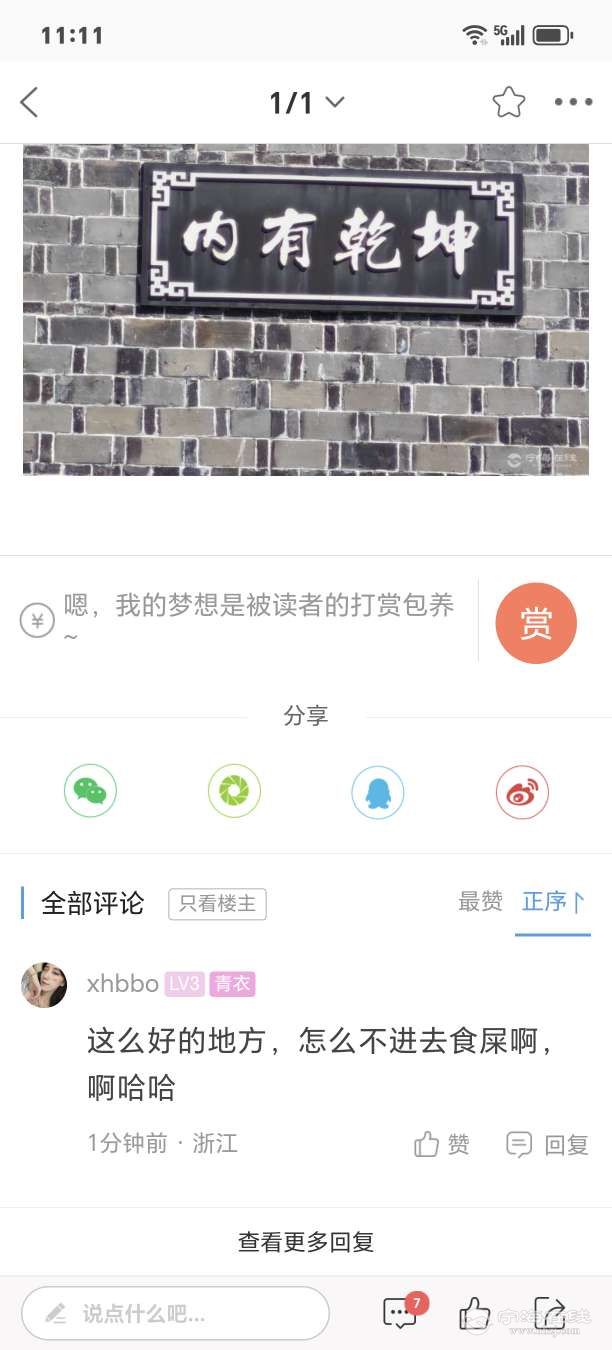Image resolution: width=612 pixels, height=1350 pixels.
Task: Like xhbbo's comment with 赞
Action: point(442,1144)
